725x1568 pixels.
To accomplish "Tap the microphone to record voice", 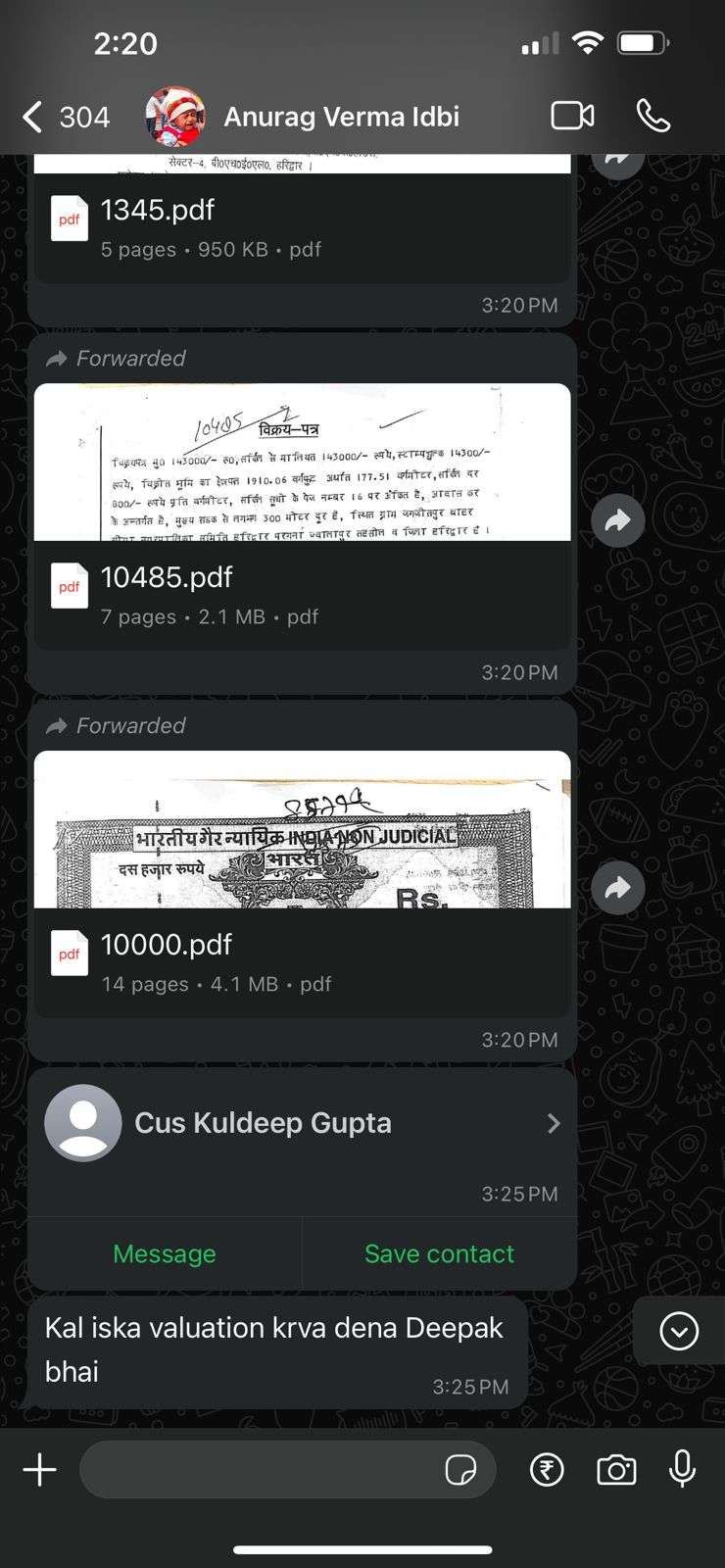I will coord(683,1470).
